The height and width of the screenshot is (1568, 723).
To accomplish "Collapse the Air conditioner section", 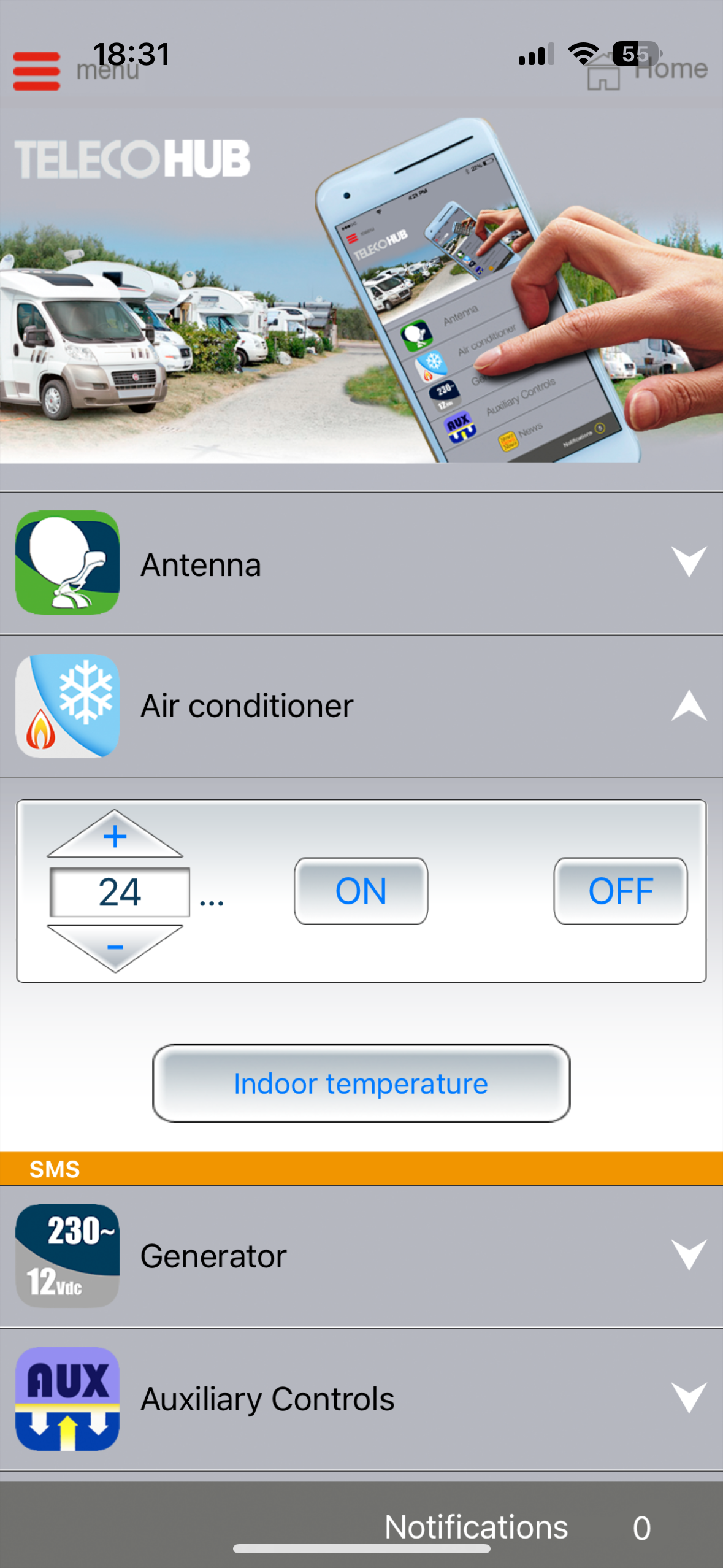I will coord(689,705).
